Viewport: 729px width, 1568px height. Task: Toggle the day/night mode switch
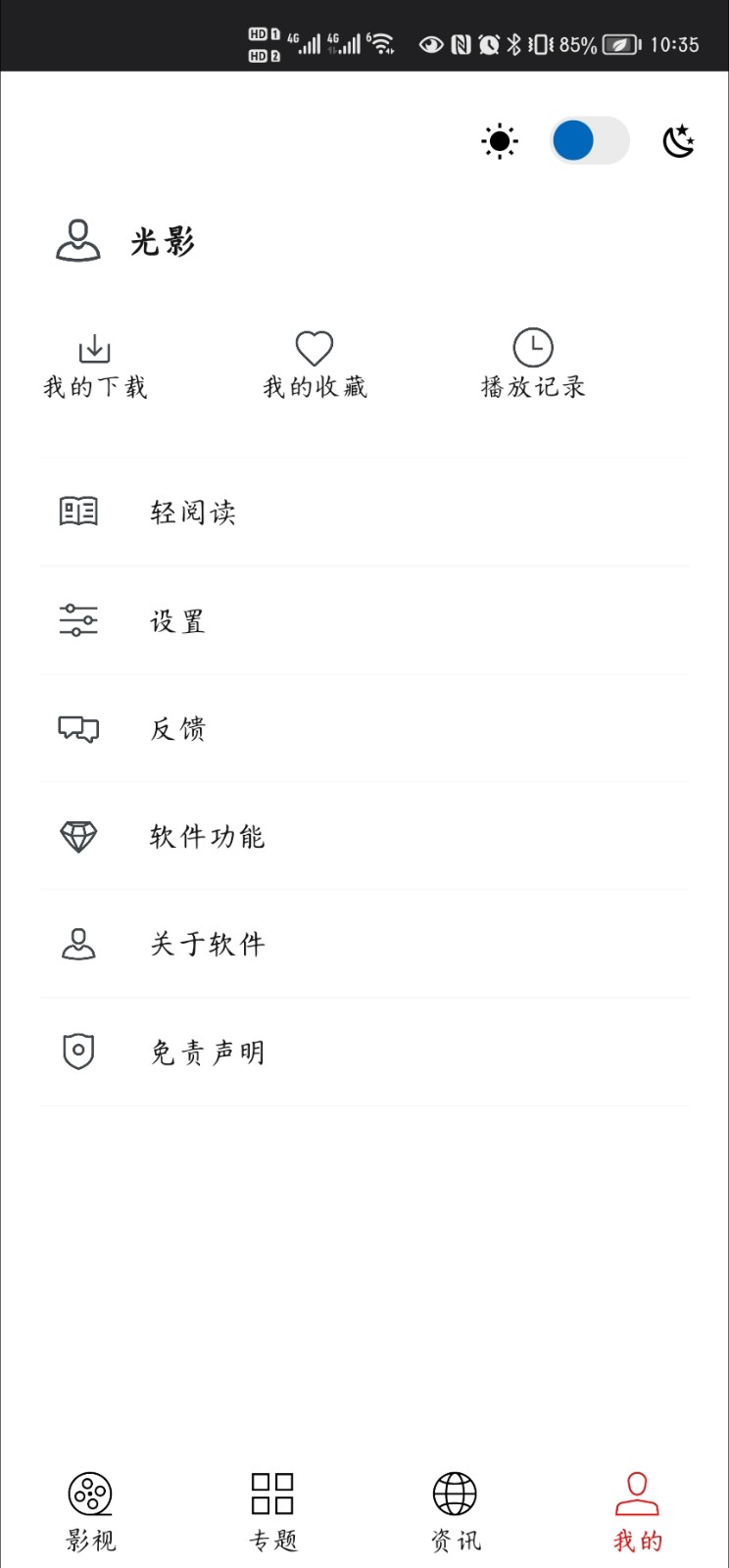click(x=589, y=141)
